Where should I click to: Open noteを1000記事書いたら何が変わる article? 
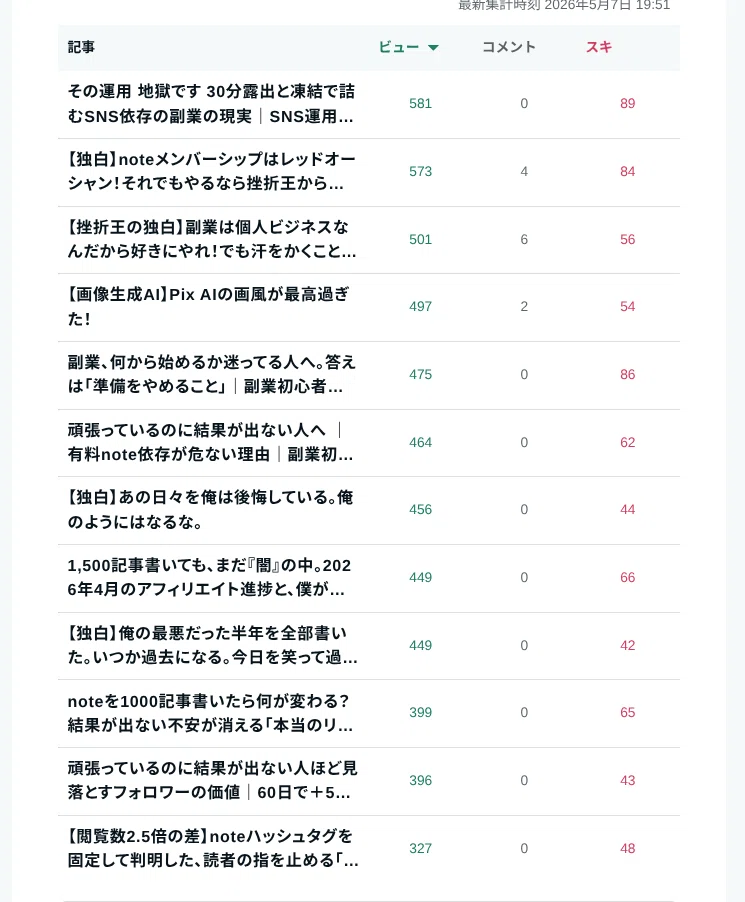coord(210,713)
